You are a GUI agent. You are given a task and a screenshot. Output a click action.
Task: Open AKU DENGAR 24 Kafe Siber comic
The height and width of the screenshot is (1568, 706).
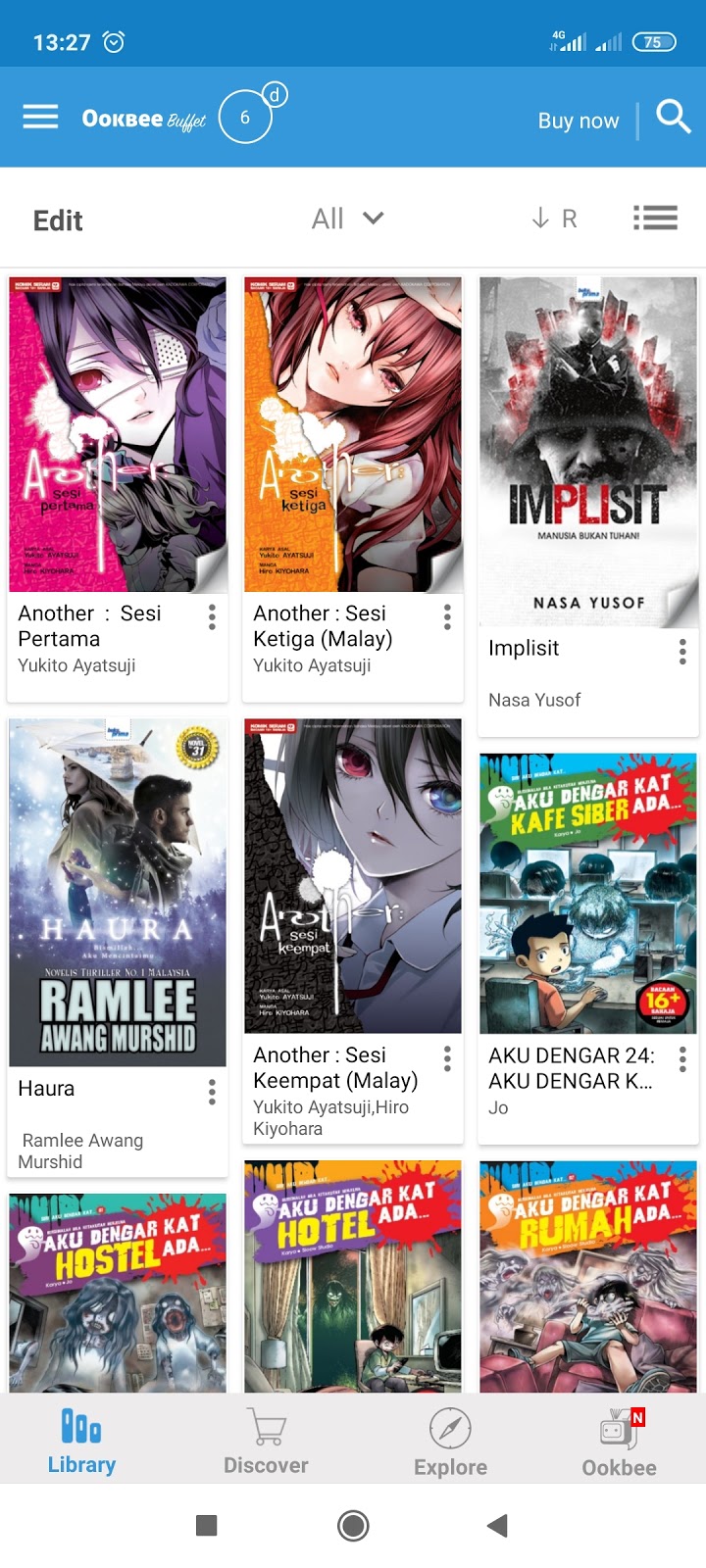[x=588, y=893]
